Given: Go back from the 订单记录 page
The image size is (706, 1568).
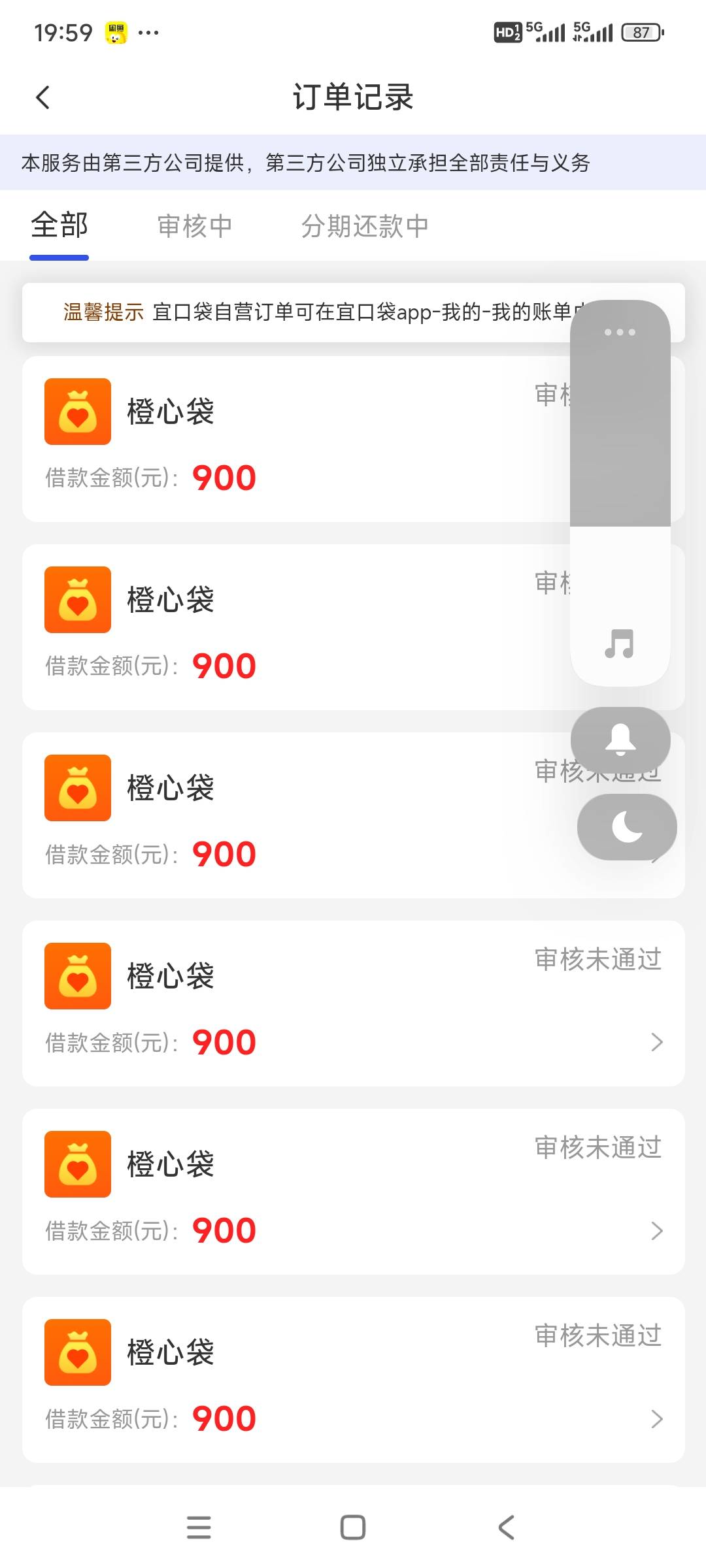Looking at the screenshot, I should click(x=43, y=98).
